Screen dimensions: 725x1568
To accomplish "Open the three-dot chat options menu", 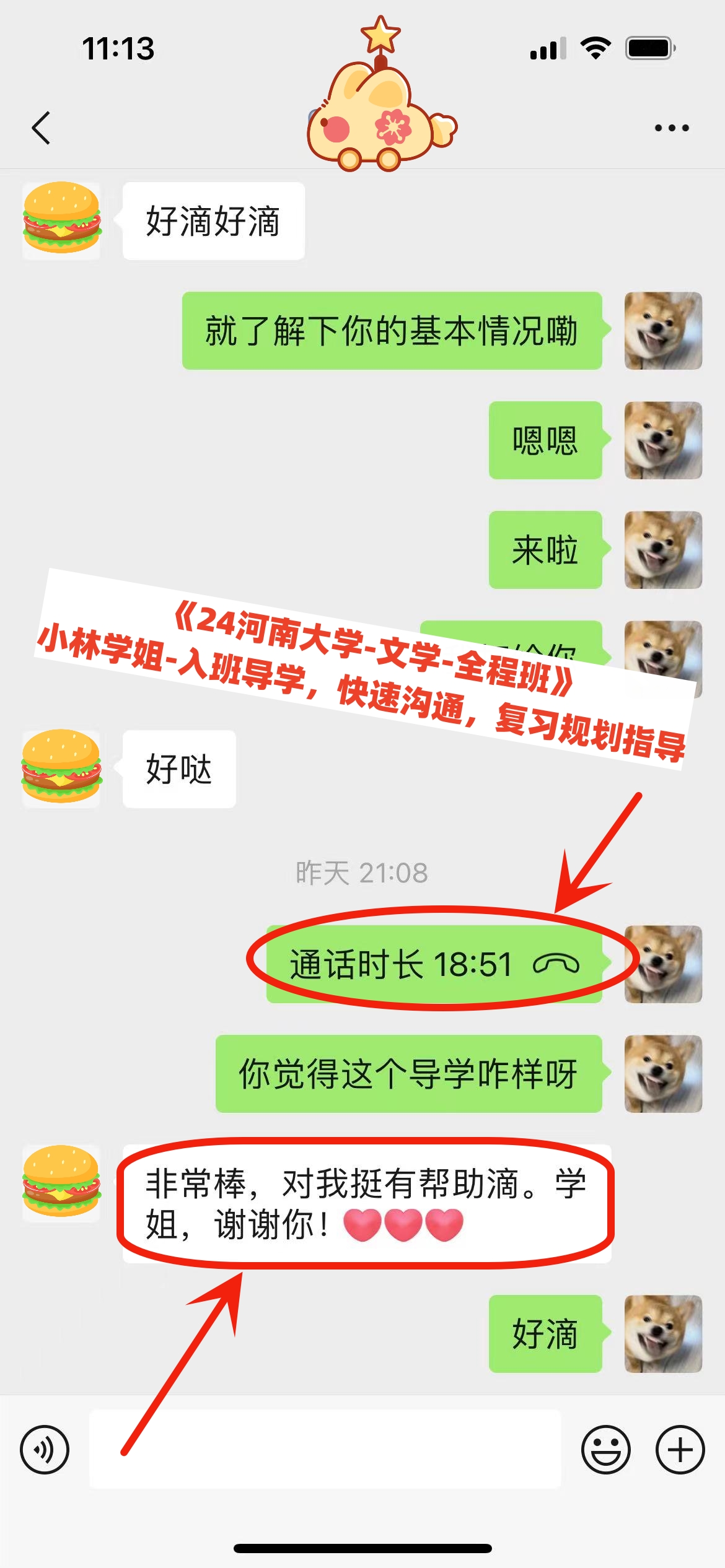I will (672, 128).
